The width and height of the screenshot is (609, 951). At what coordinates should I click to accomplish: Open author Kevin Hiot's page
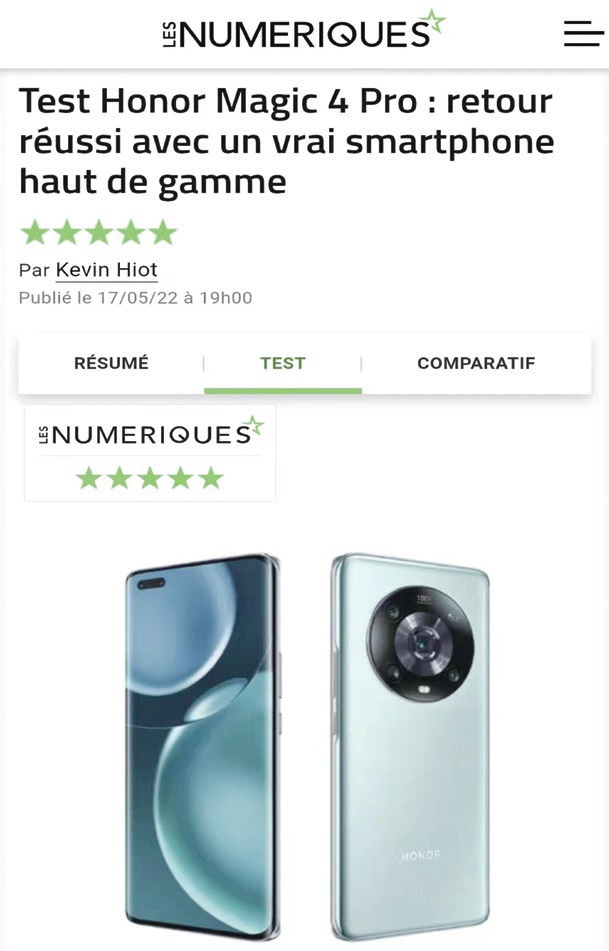pyautogui.click(x=106, y=270)
